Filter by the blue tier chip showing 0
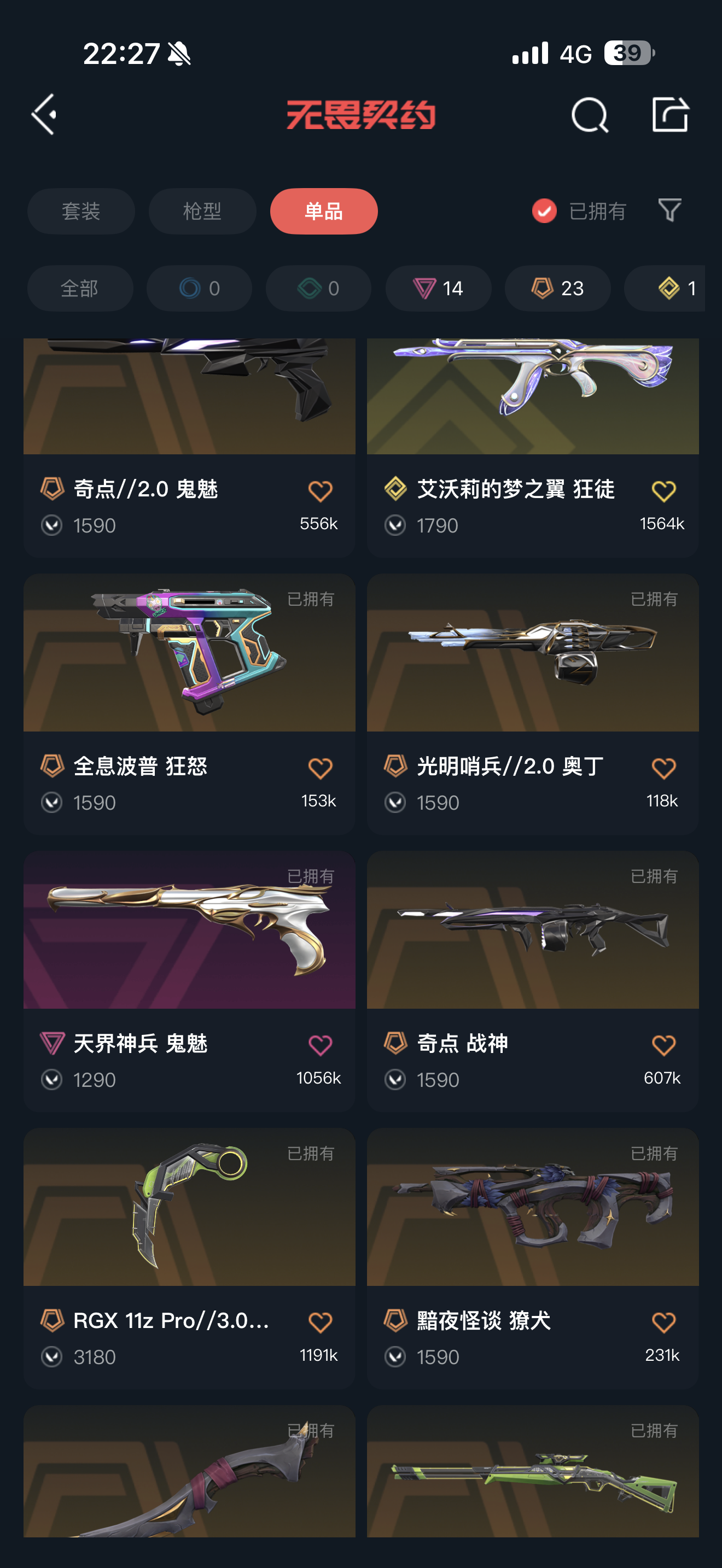This screenshot has height=1568, width=722. click(x=199, y=288)
